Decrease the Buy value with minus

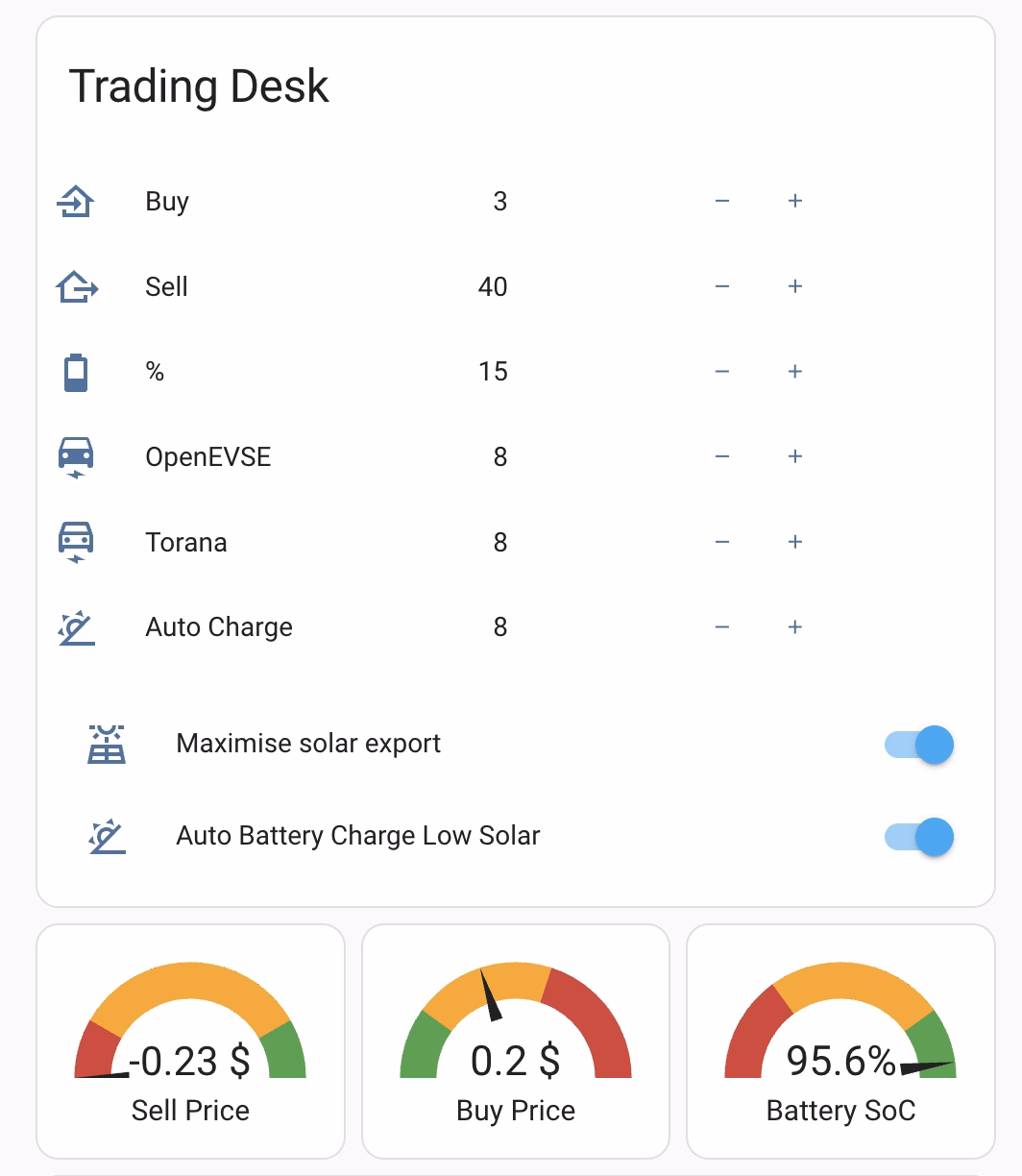point(722,201)
